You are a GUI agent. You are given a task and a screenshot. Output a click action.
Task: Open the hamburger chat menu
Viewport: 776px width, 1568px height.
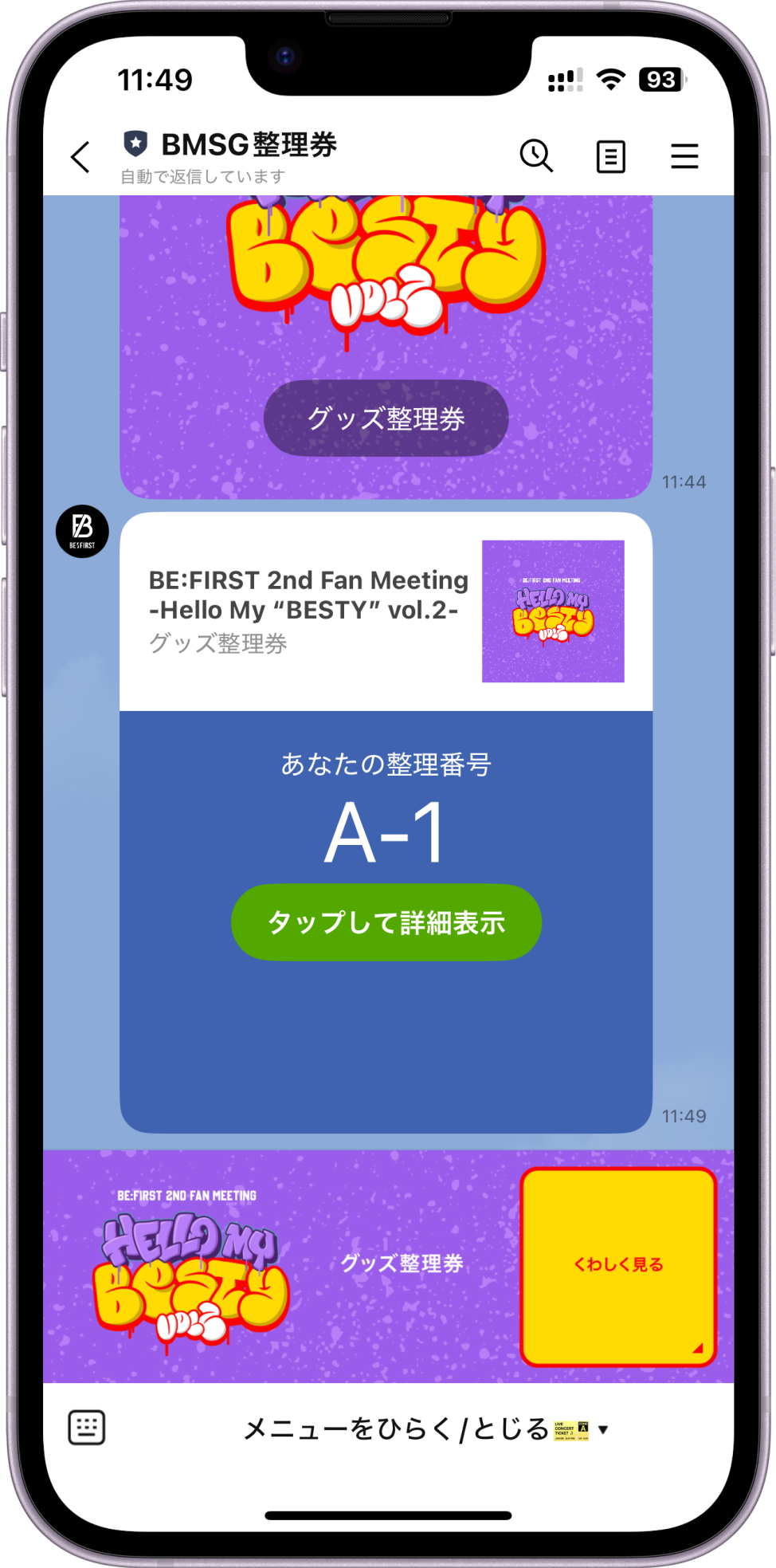click(x=684, y=156)
